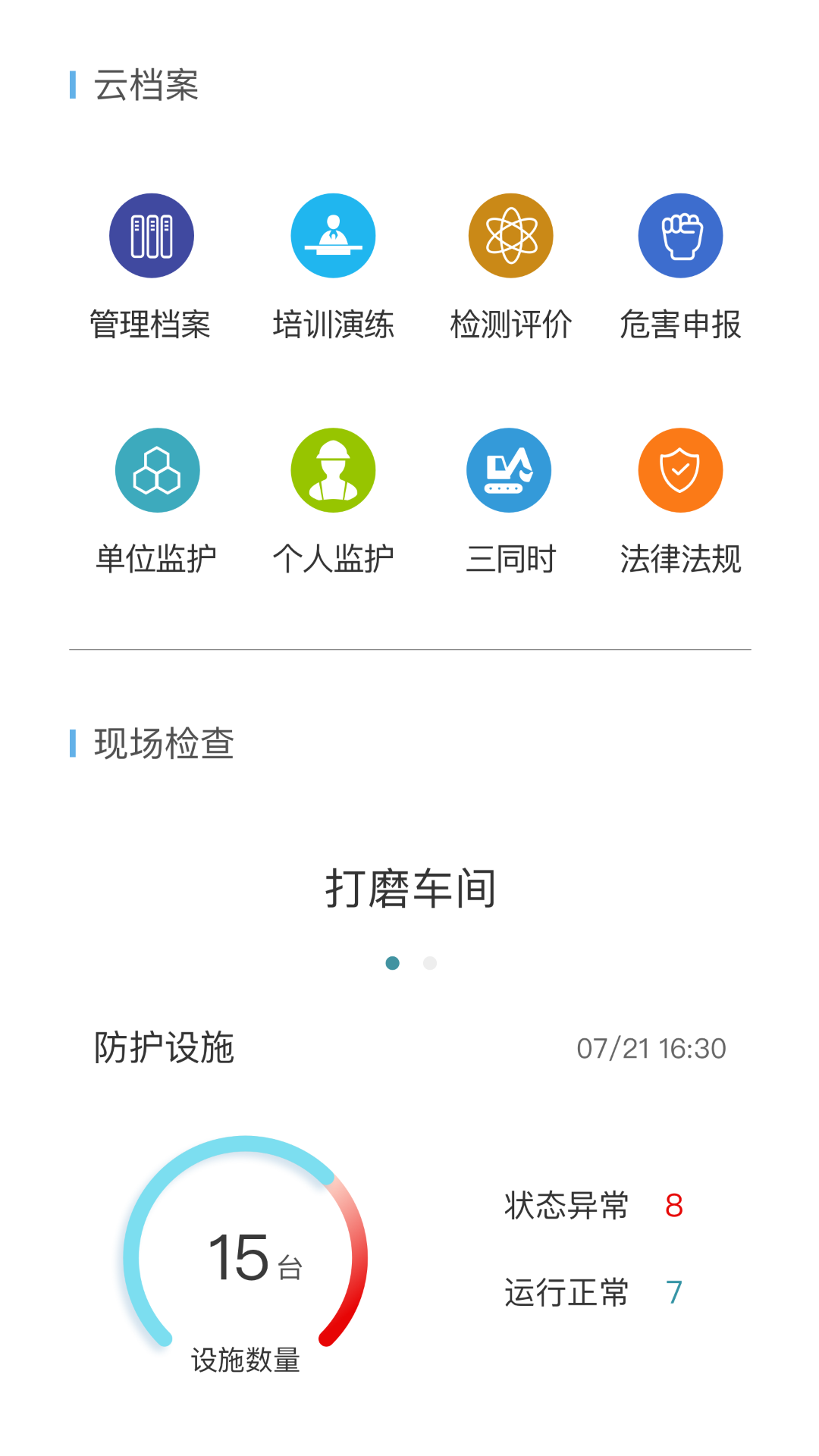Viewport: 819px width, 1456px height.
Task: Tap the 三同时 icon
Action: click(509, 470)
